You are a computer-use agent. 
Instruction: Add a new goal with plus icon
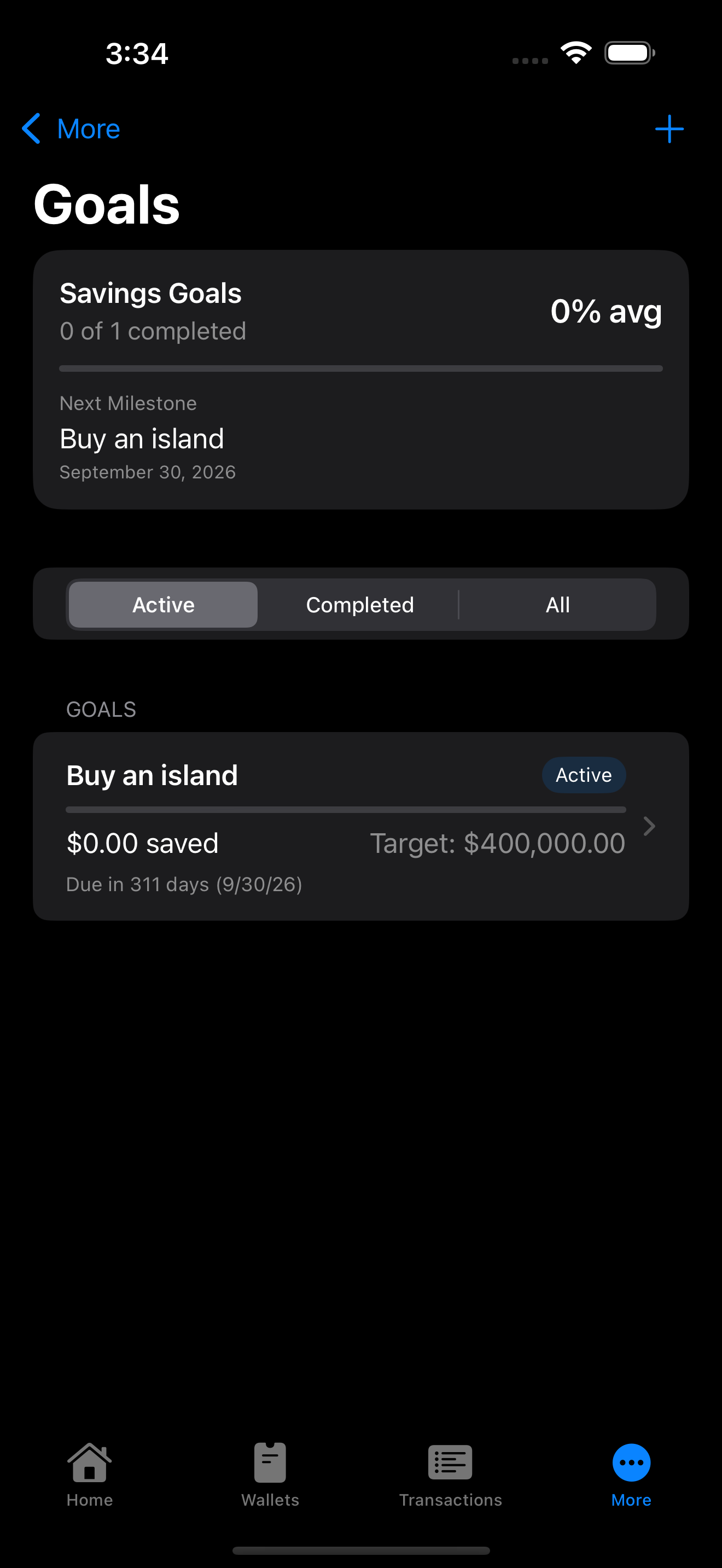[x=668, y=129]
